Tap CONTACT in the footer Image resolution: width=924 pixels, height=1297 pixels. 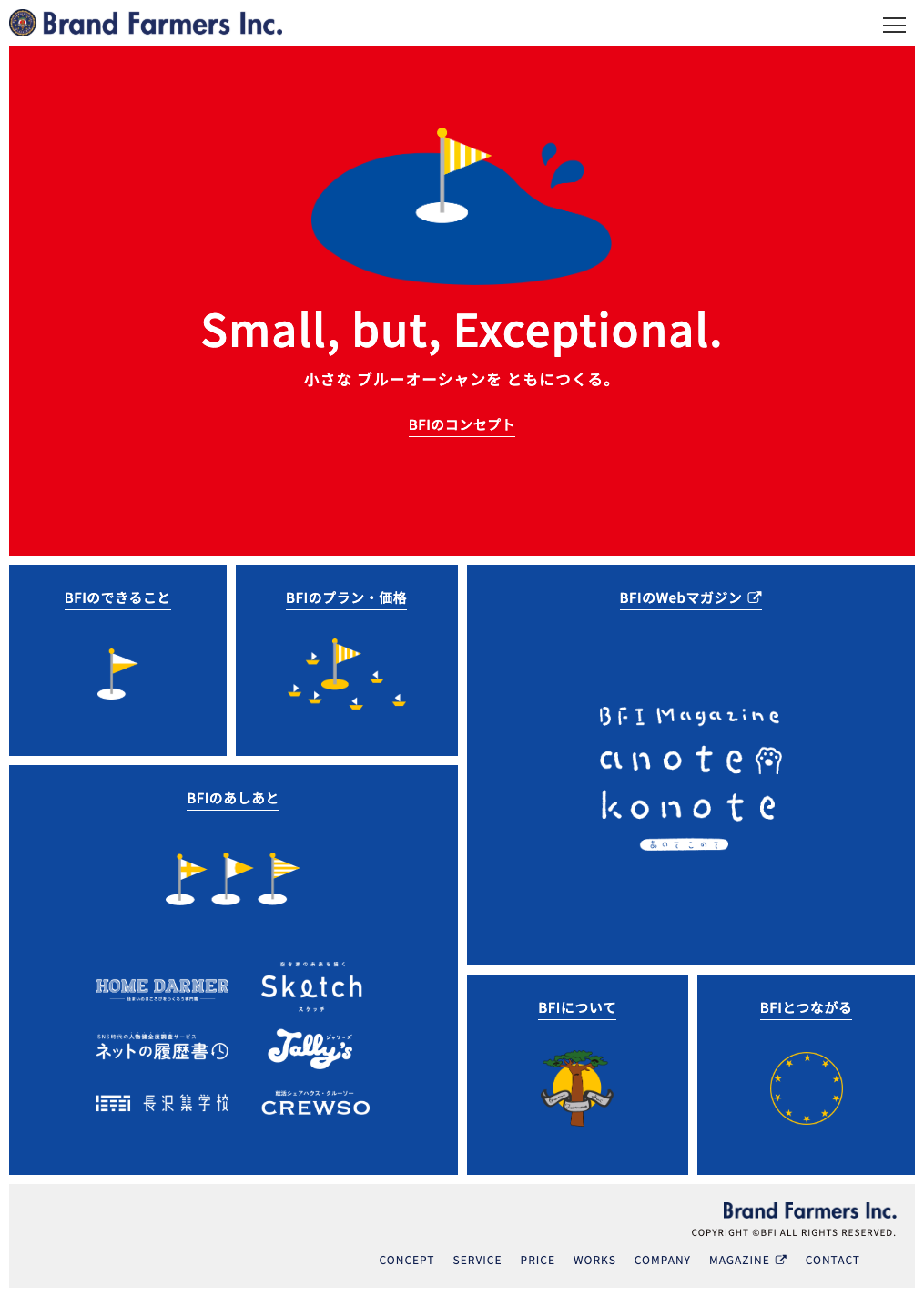tap(832, 1261)
